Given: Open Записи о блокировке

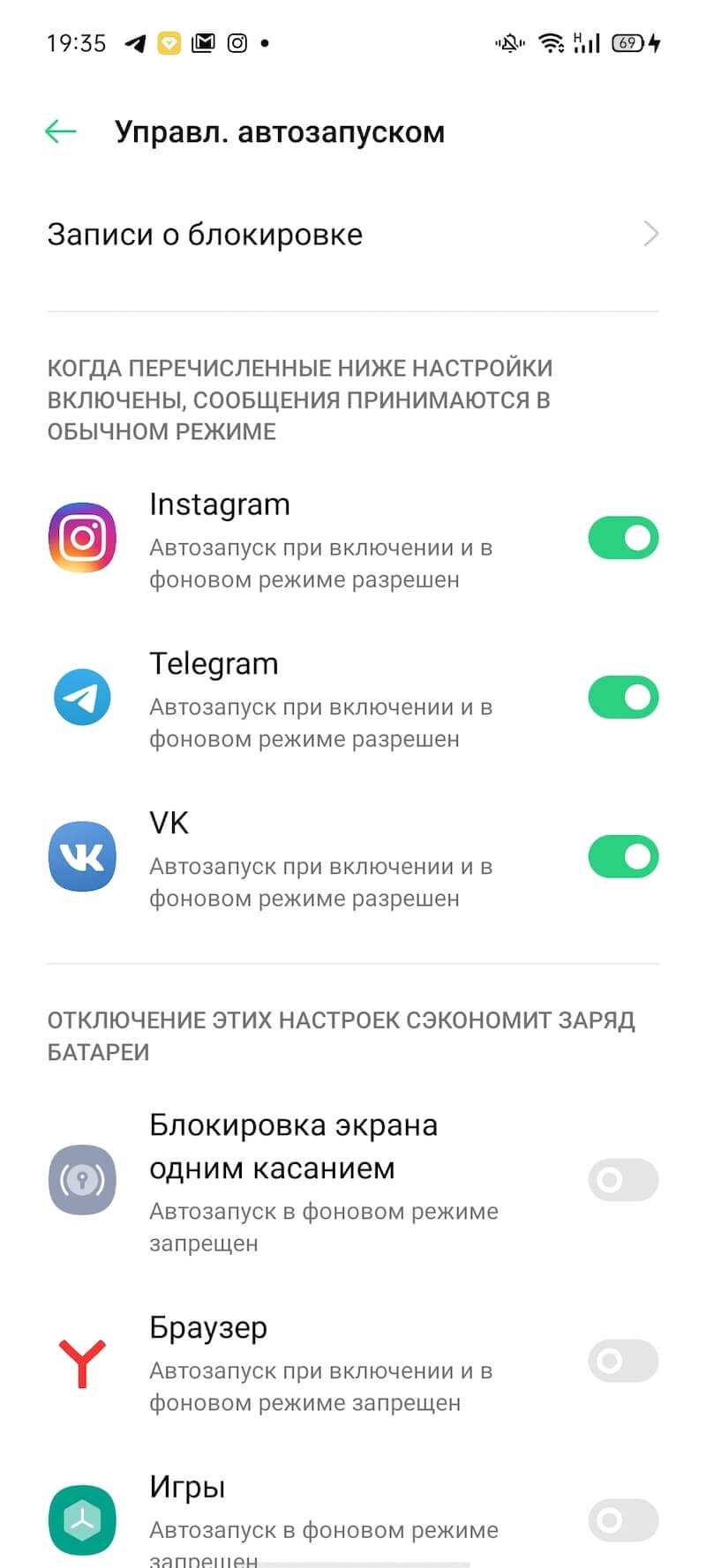Looking at the screenshot, I should point(353,235).
